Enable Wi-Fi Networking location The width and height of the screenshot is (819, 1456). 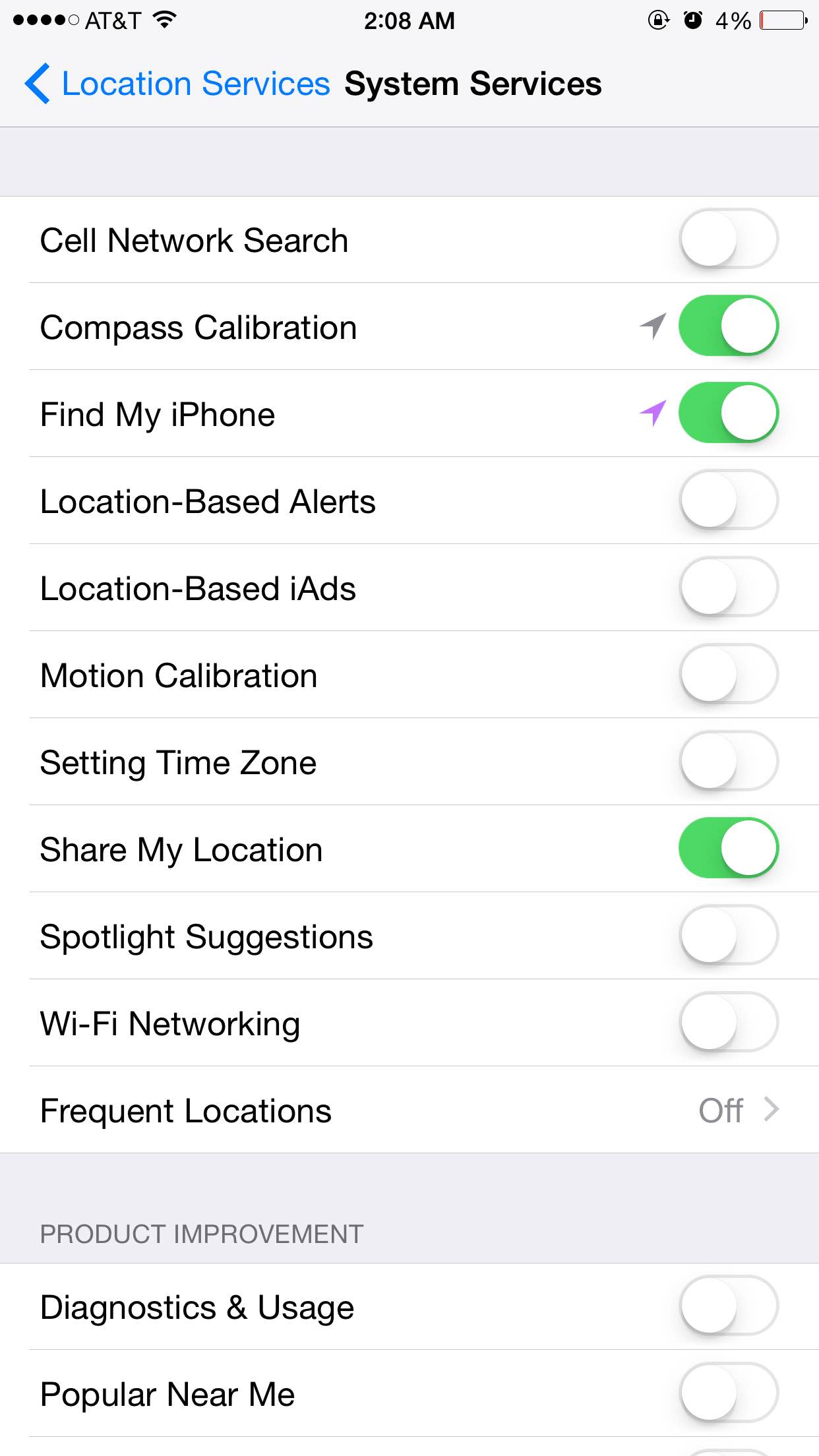tap(728, 1022)
